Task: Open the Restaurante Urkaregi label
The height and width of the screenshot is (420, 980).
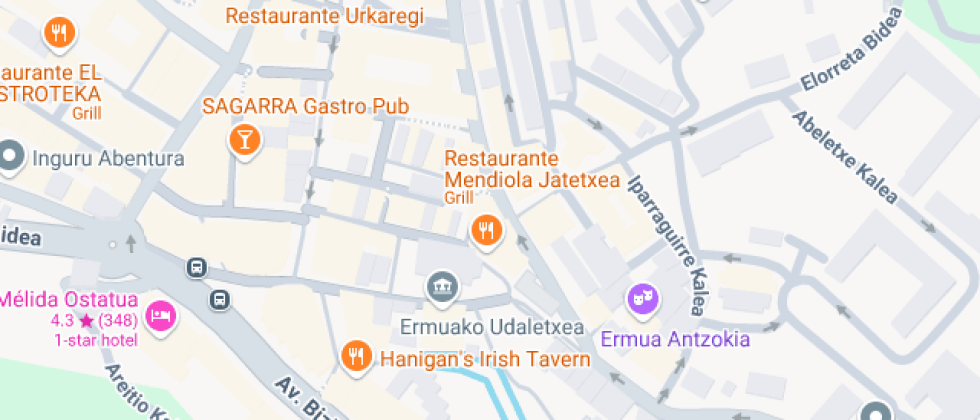Action: (324, 16)
